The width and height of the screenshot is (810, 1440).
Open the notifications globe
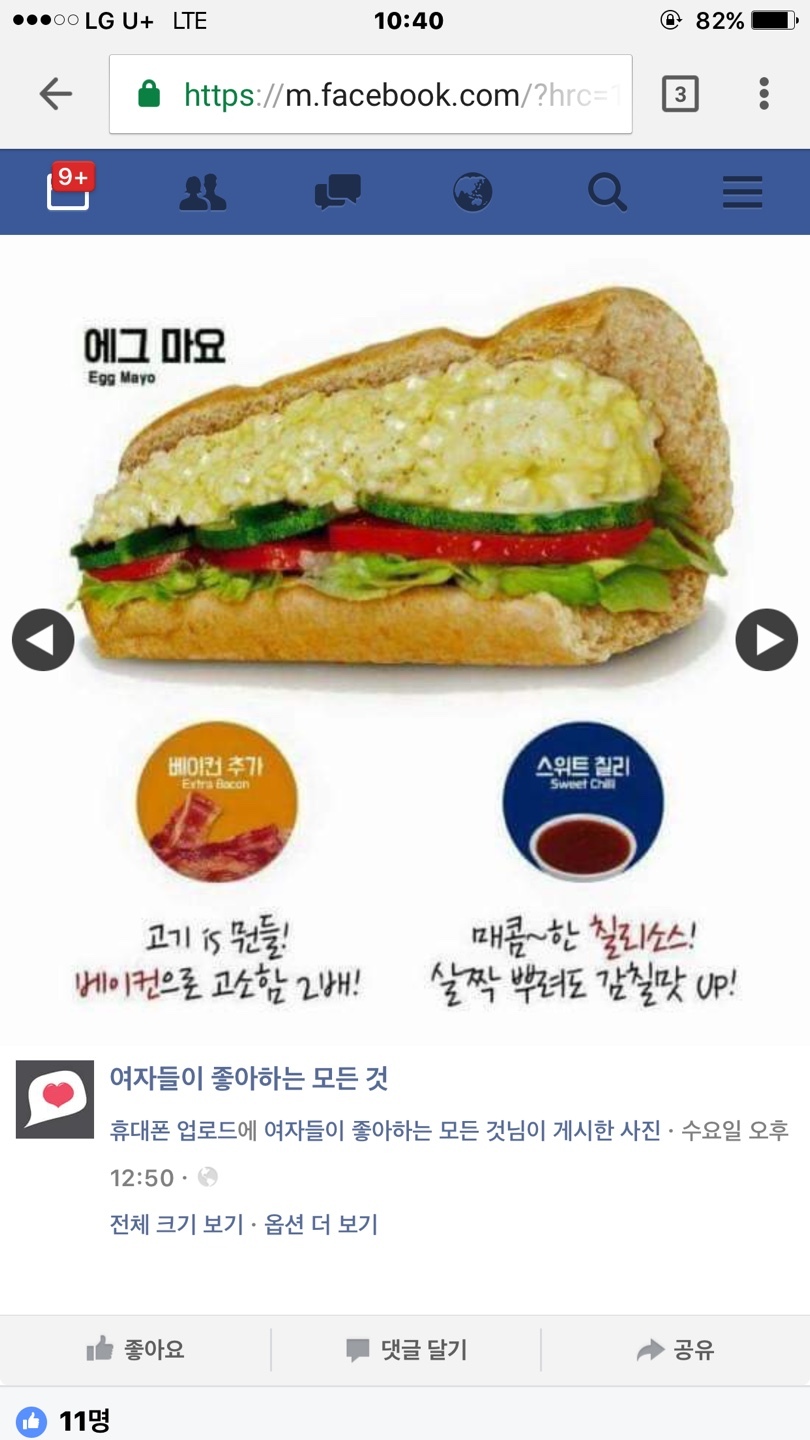(x=472, y=191)
